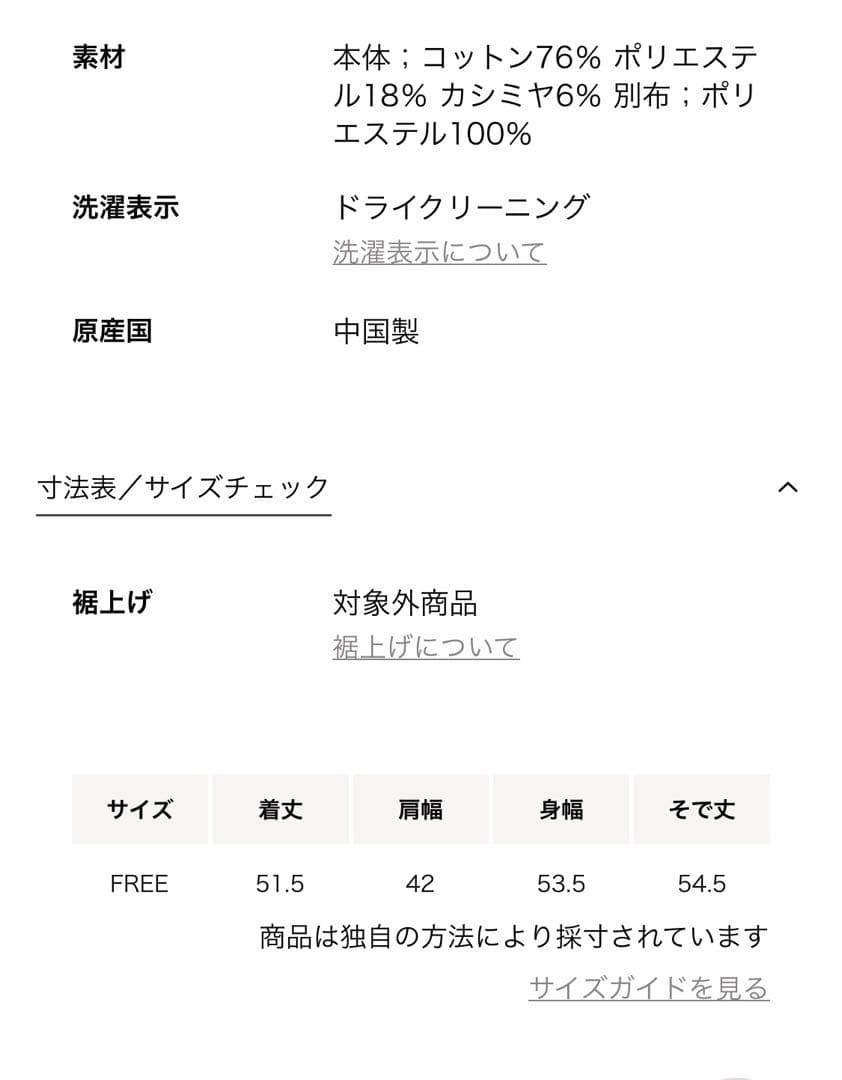
Task: Select the 着丈 column header
Action: pos(281,809)
